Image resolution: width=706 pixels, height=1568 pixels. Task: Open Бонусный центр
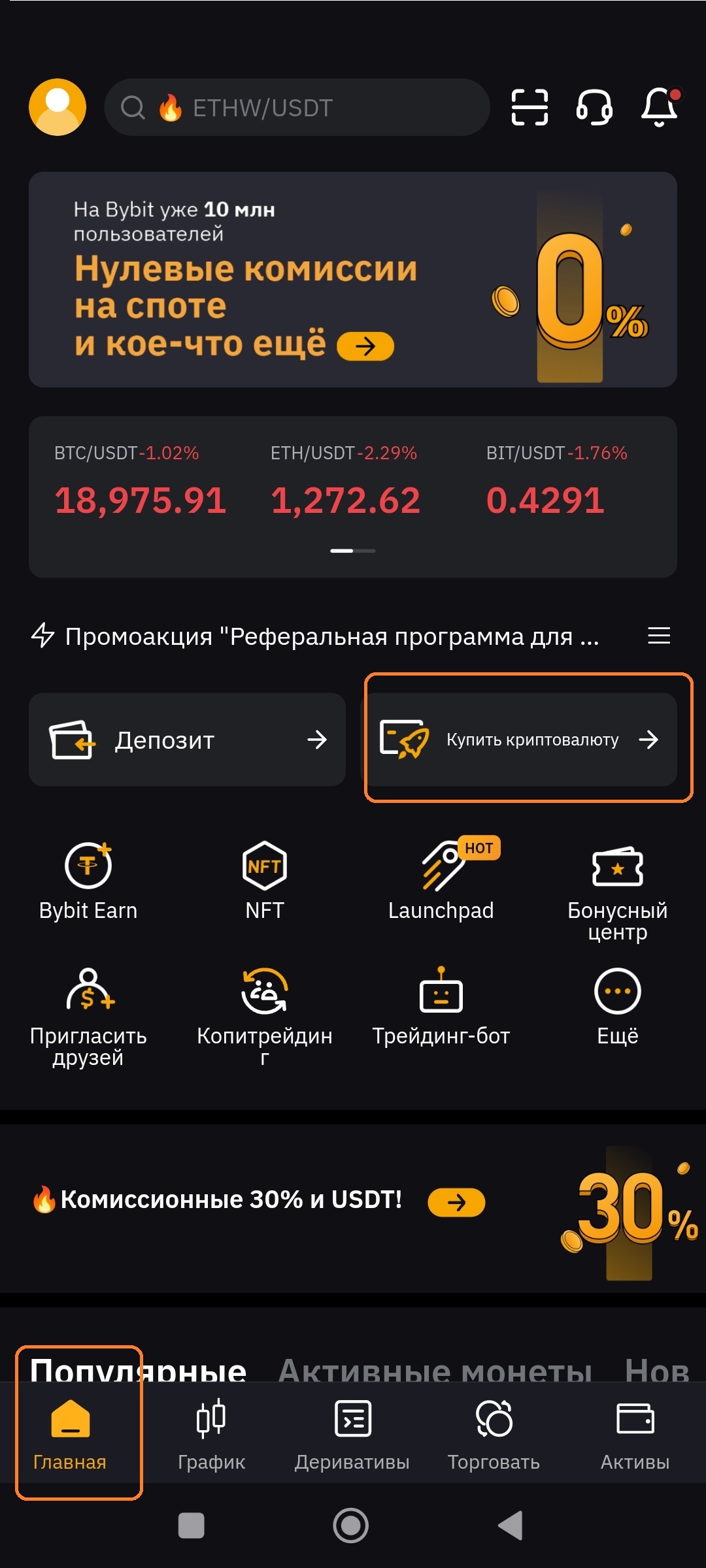(618, 889)
